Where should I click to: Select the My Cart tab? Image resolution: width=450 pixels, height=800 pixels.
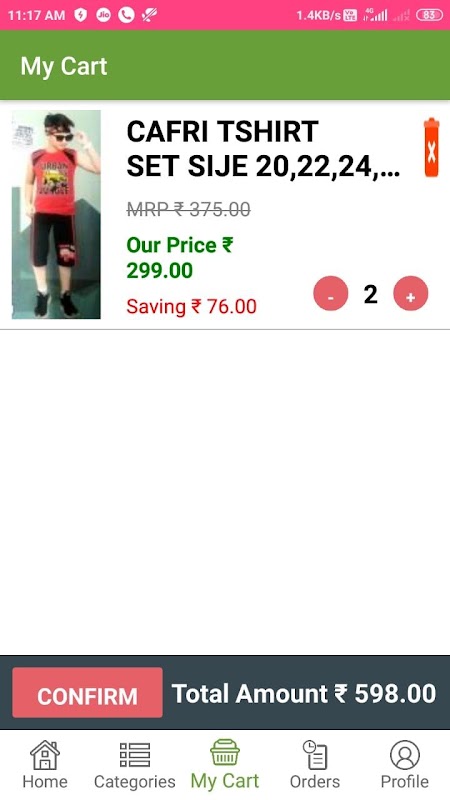(225, 764)
